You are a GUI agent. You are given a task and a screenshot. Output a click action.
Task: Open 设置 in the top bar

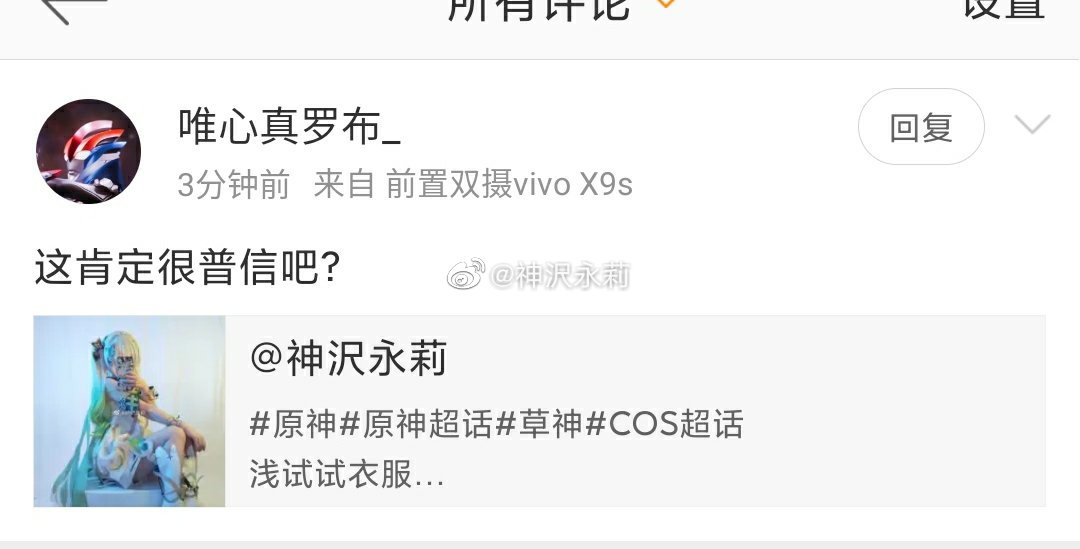(1004, 8)
